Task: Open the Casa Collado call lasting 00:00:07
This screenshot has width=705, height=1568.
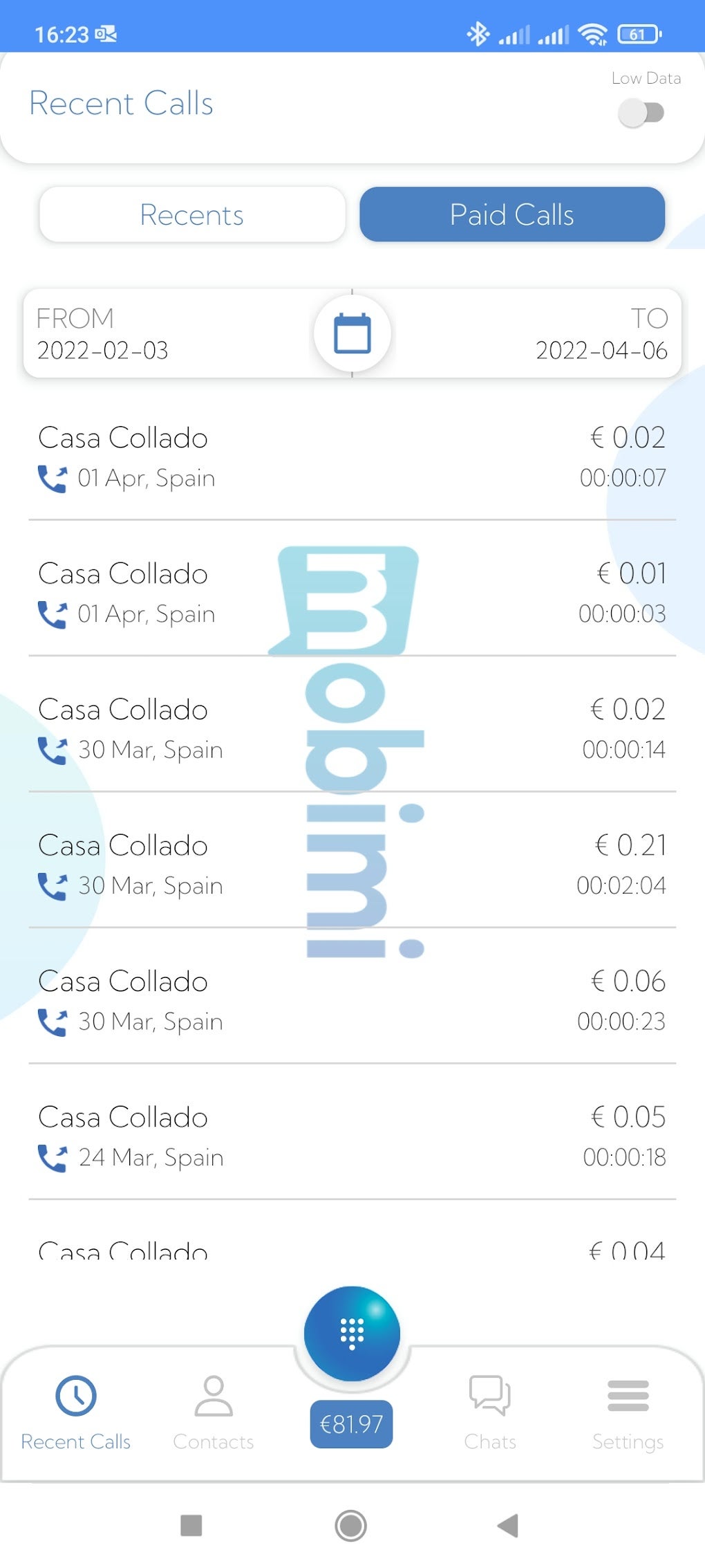Action: (352, 457)
